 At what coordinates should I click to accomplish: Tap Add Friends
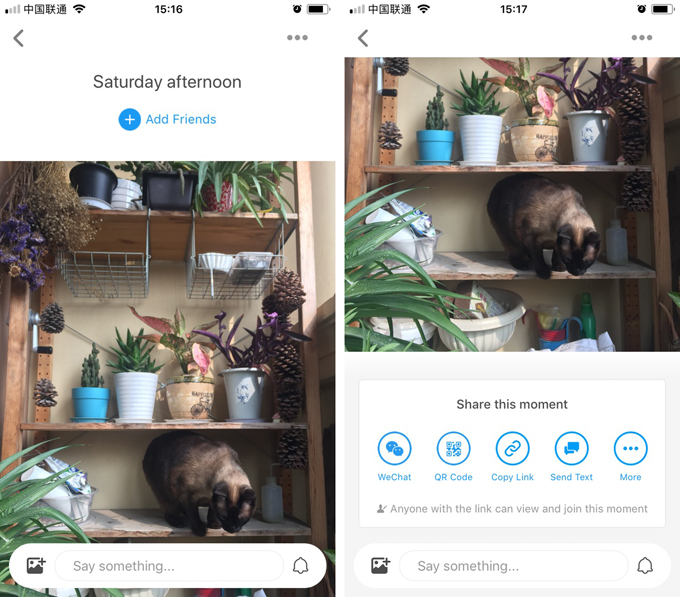tap(167, 119)
